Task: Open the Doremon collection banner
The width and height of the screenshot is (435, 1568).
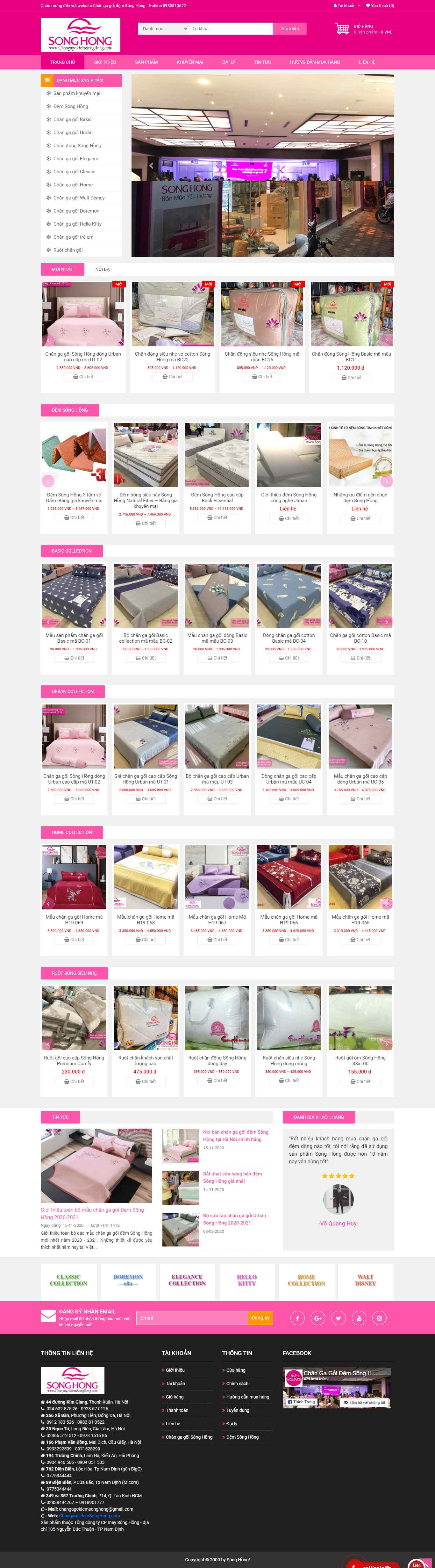Action: tap(128, 1280)
